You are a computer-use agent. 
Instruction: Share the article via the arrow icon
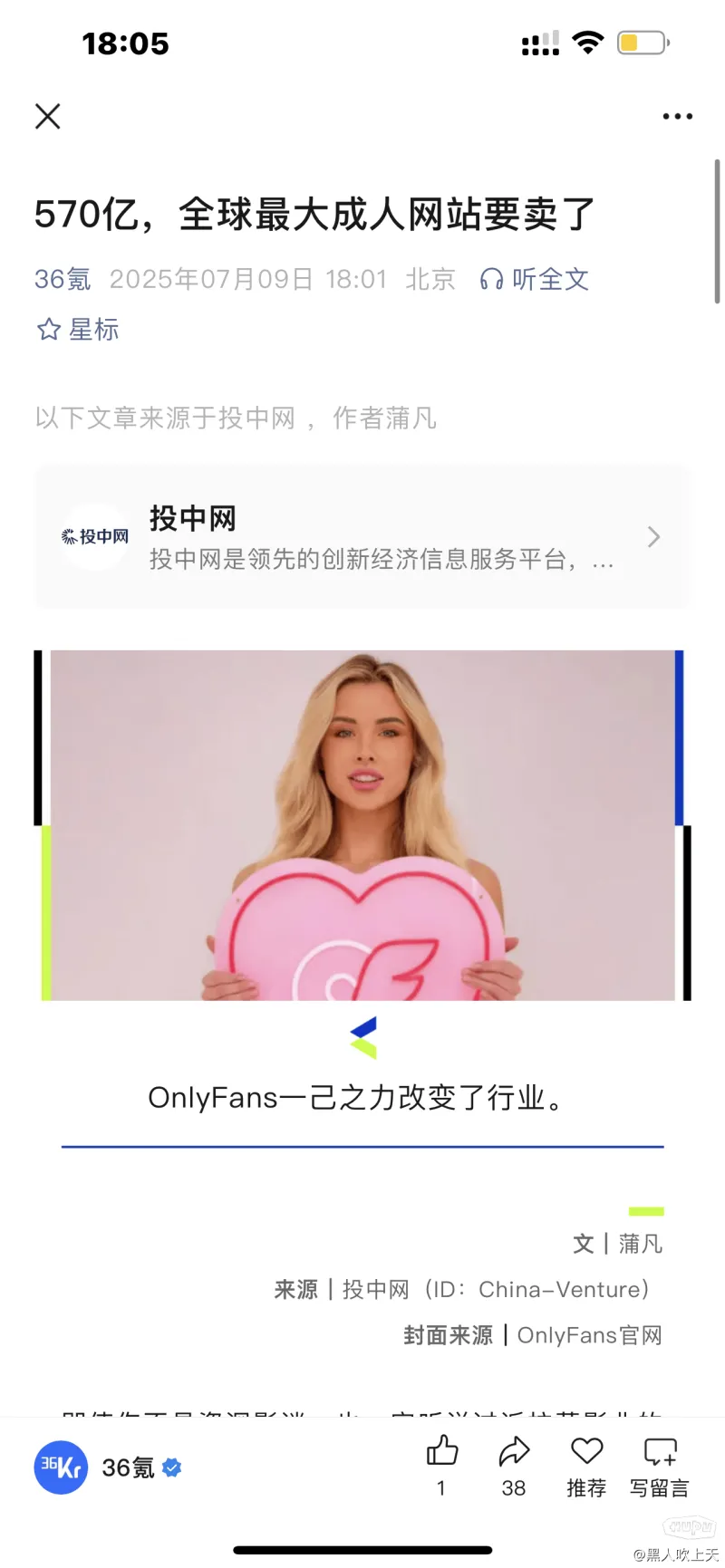point(514,1453)
